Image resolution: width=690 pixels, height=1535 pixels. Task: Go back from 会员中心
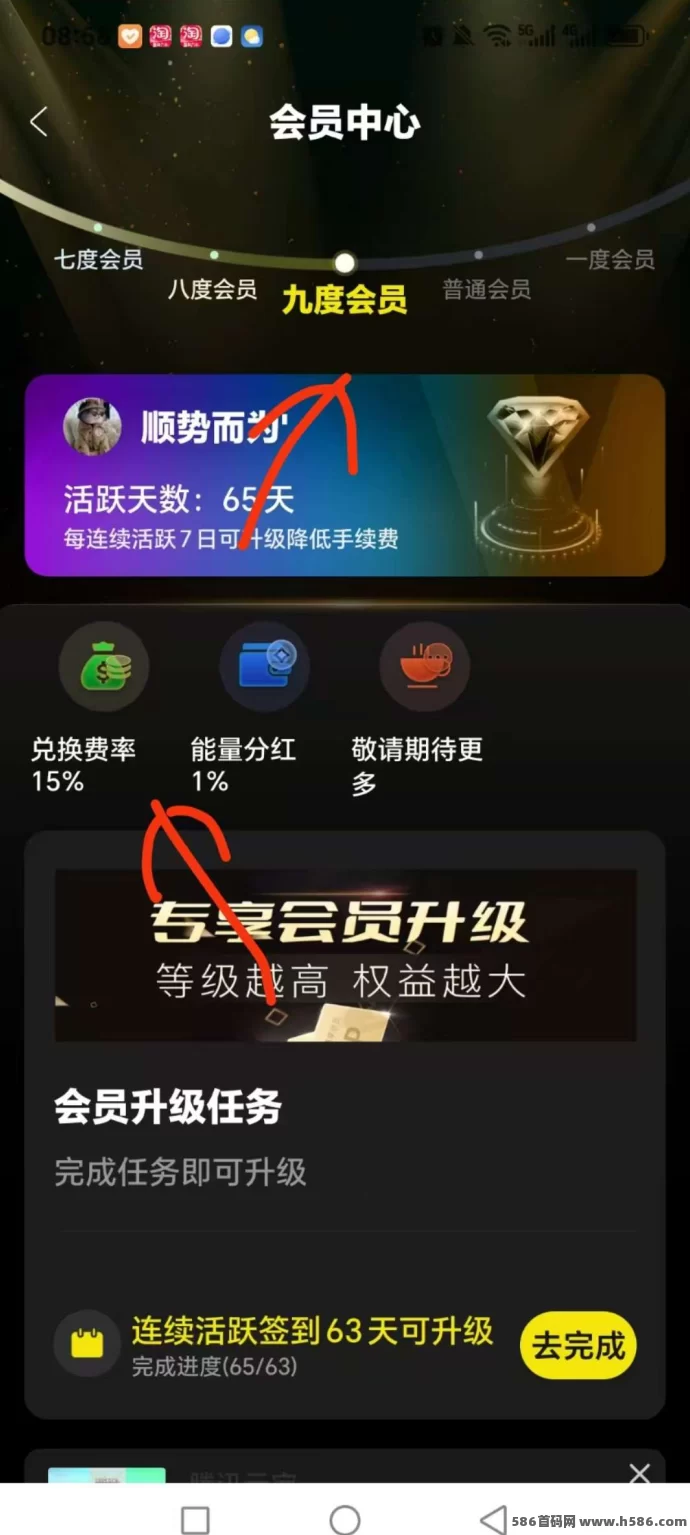coord(39,122)
